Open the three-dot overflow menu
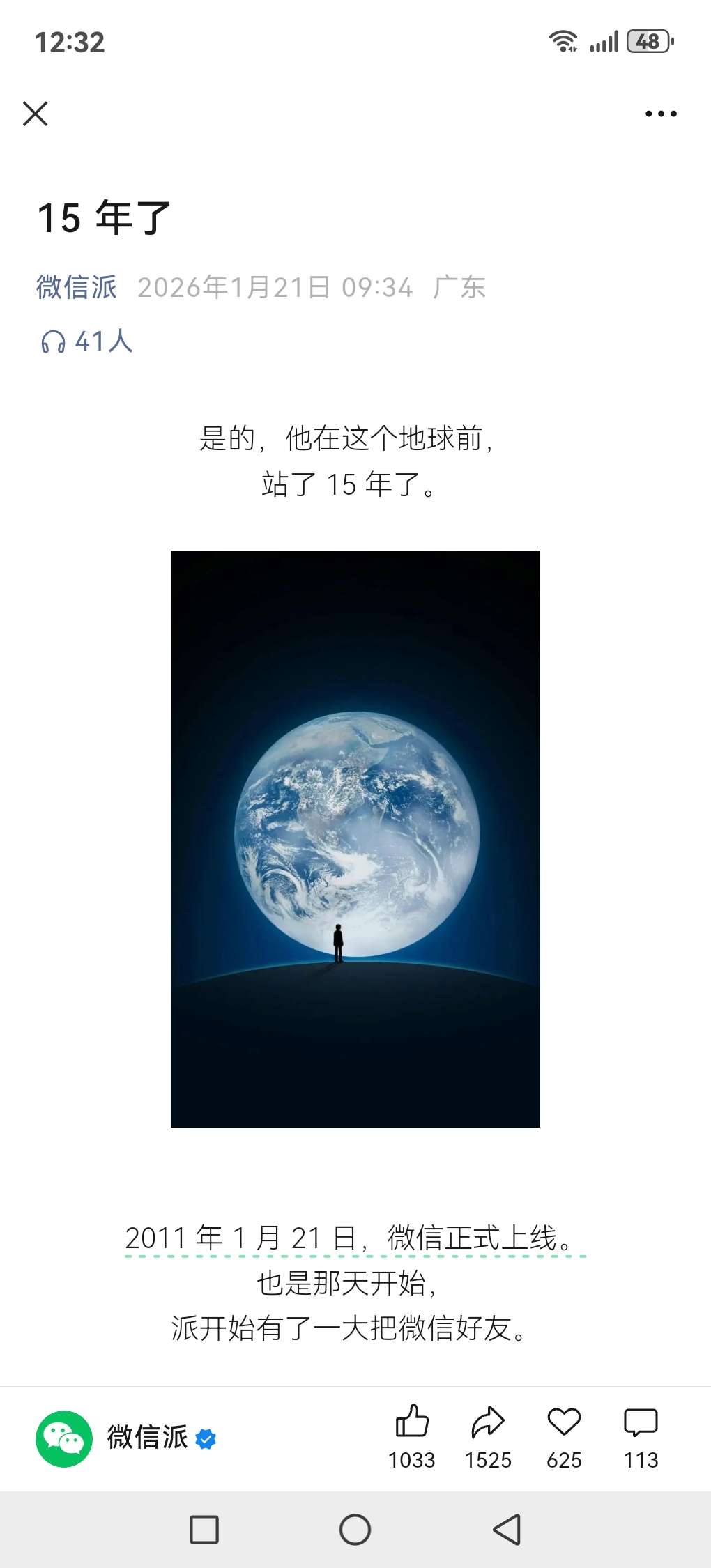711x1568 pixels. click(x=660, y=114)
